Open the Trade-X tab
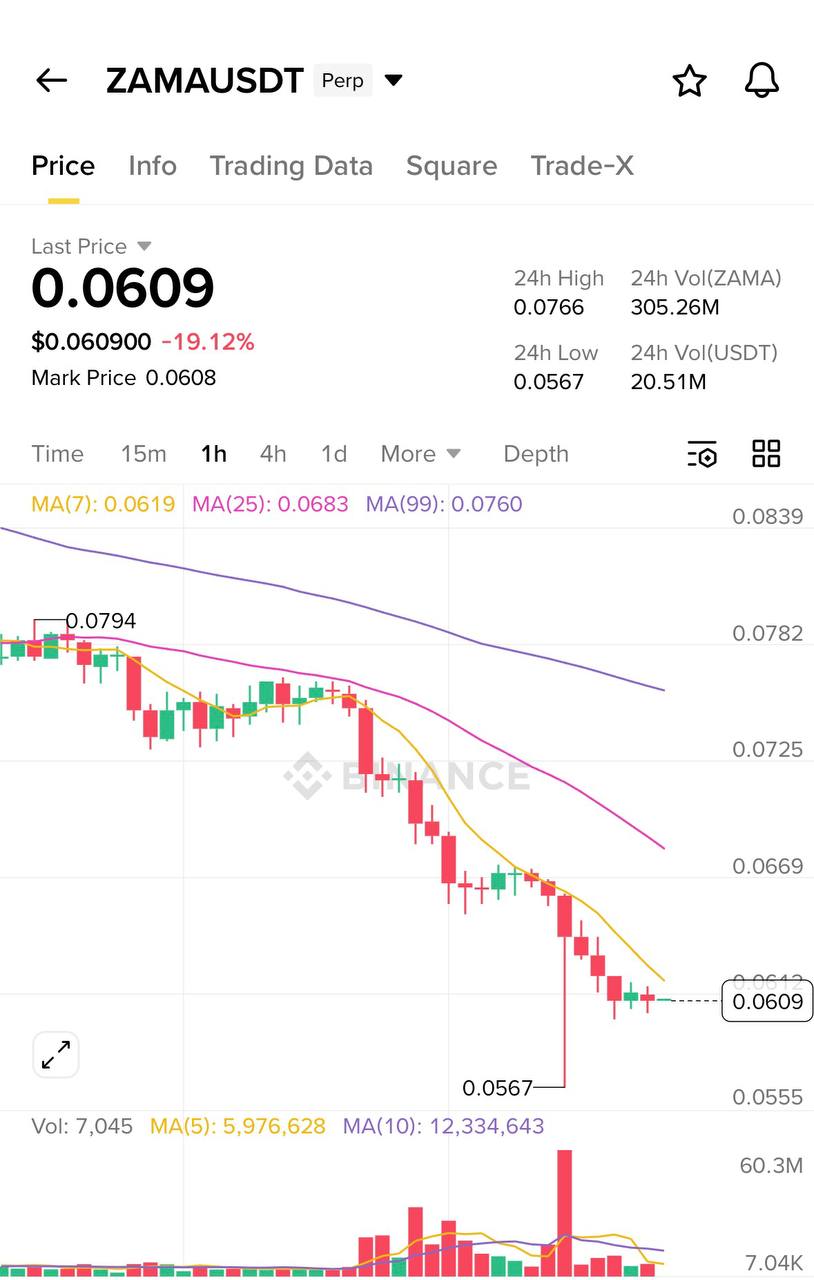814x1280 pixels. click(582, 166)
